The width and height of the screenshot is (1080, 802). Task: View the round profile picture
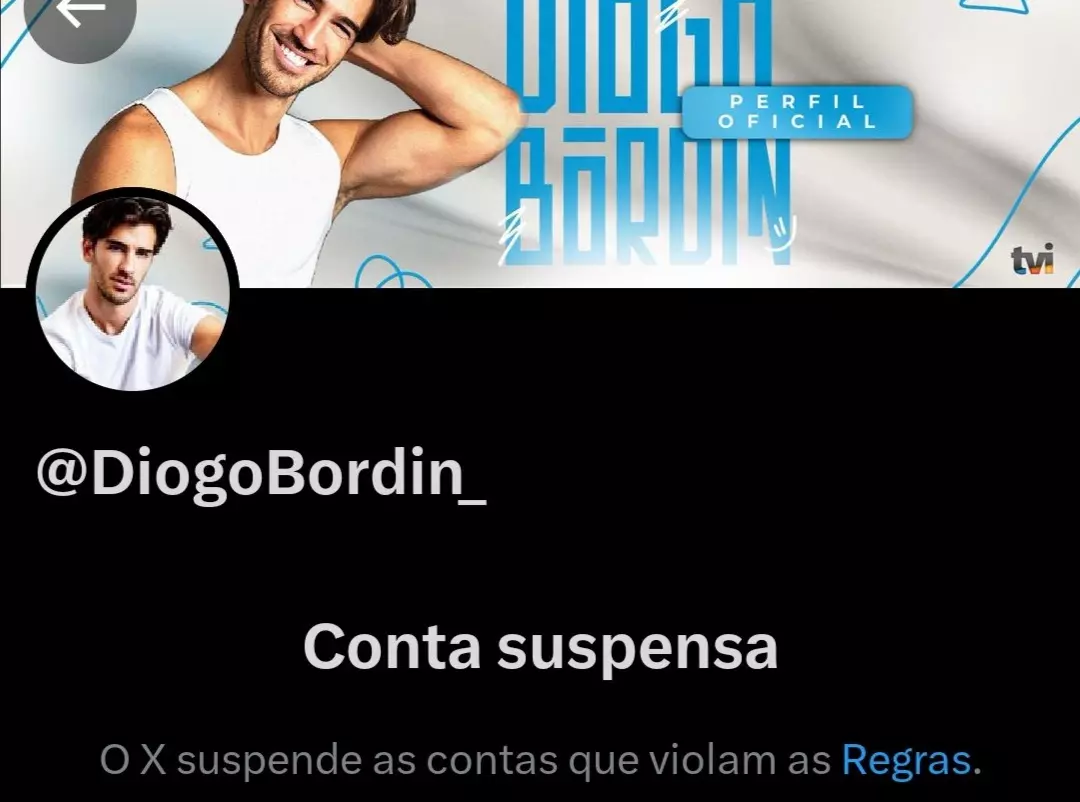[x=132, y=290]
